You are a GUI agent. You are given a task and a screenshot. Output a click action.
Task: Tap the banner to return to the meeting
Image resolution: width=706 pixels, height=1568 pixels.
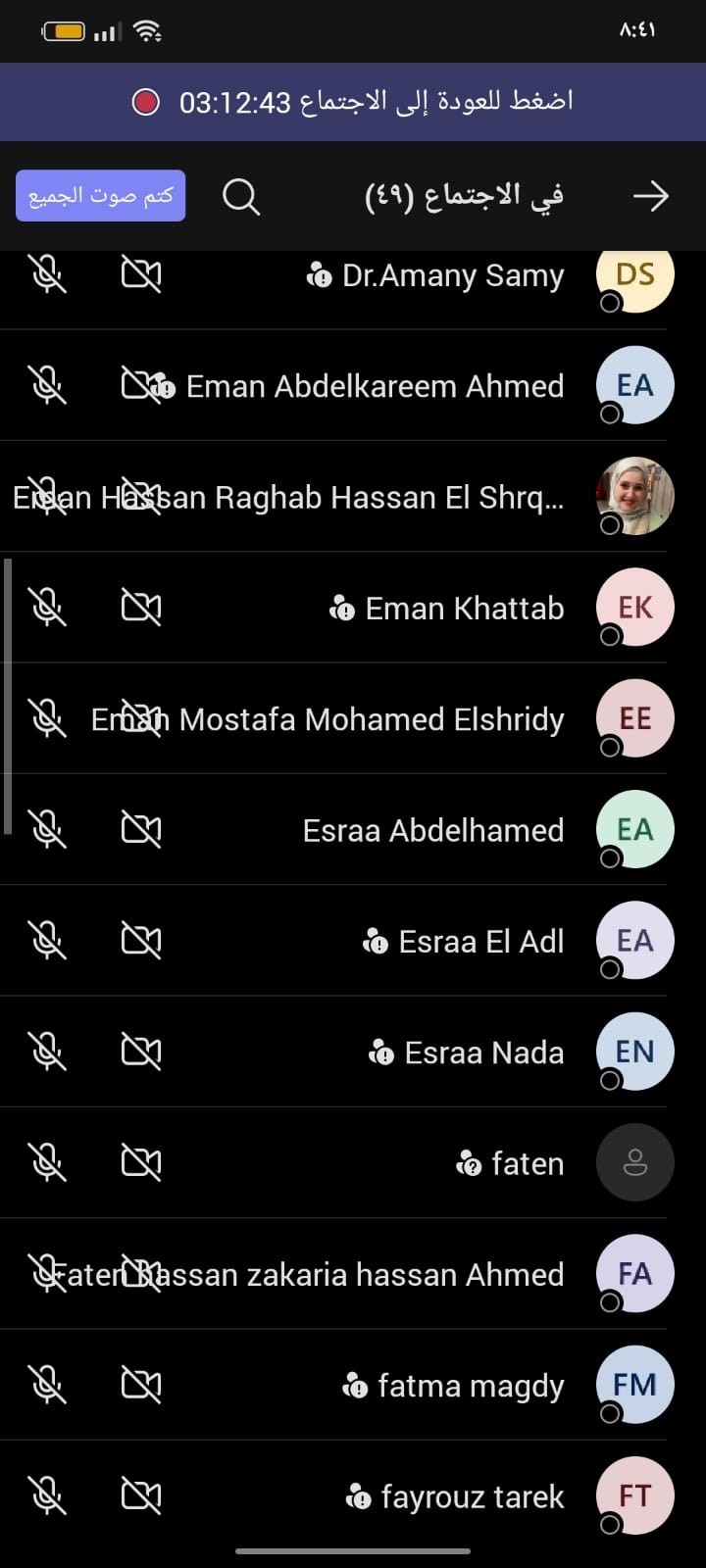pos(353,102)
